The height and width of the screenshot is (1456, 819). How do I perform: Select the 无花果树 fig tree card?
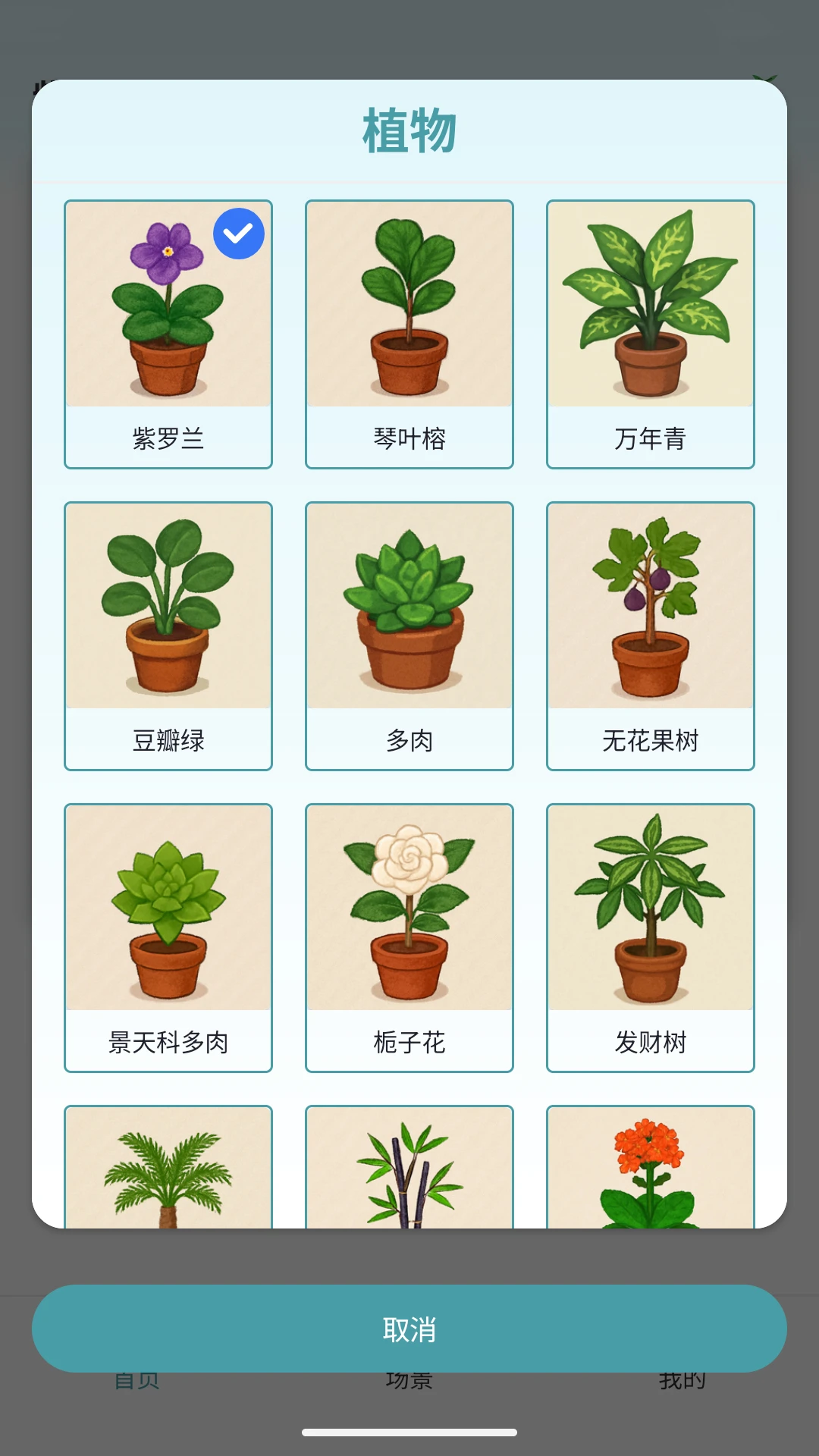(650, 635)
